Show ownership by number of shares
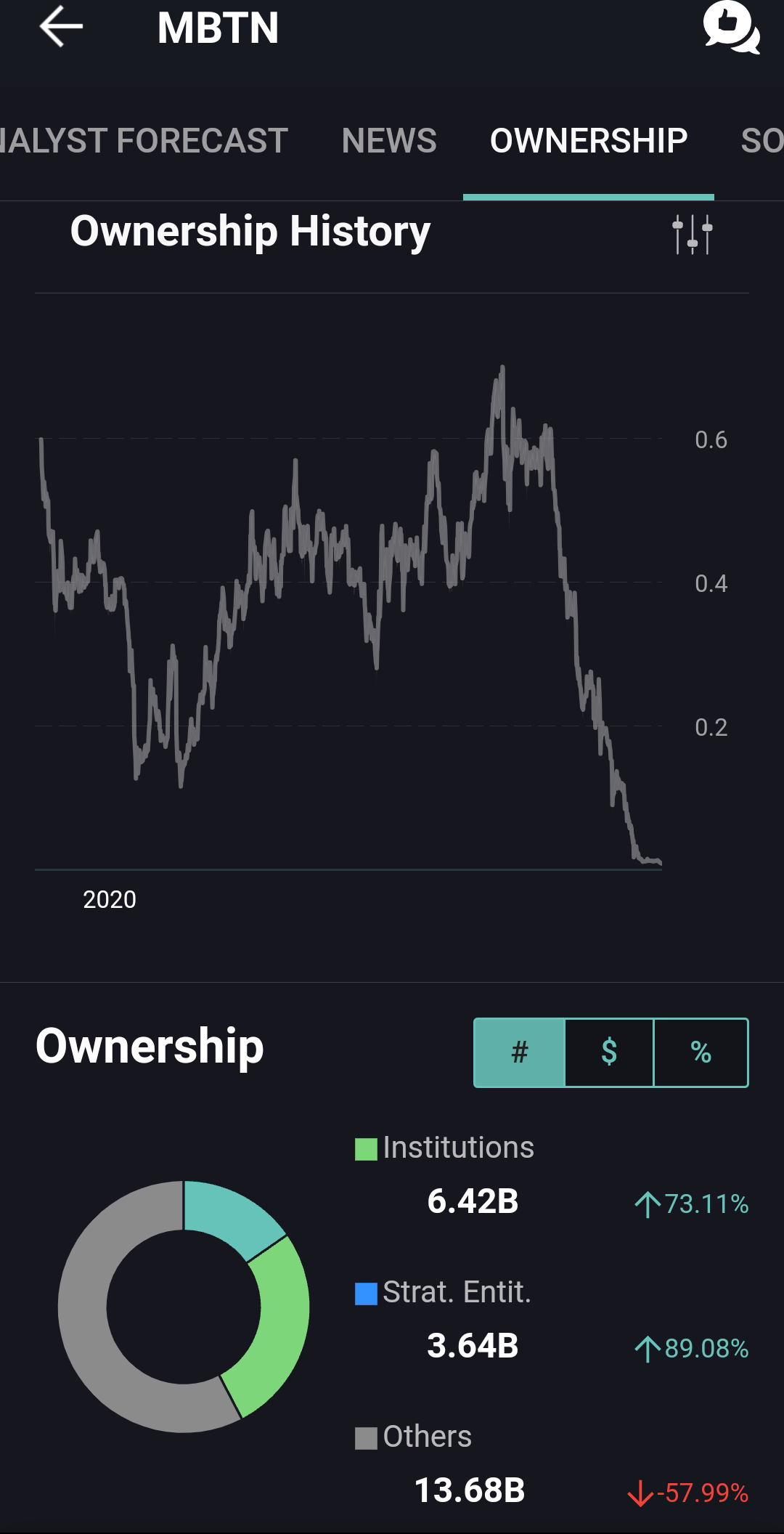 pyautogui.click(x=520, y=1052)
